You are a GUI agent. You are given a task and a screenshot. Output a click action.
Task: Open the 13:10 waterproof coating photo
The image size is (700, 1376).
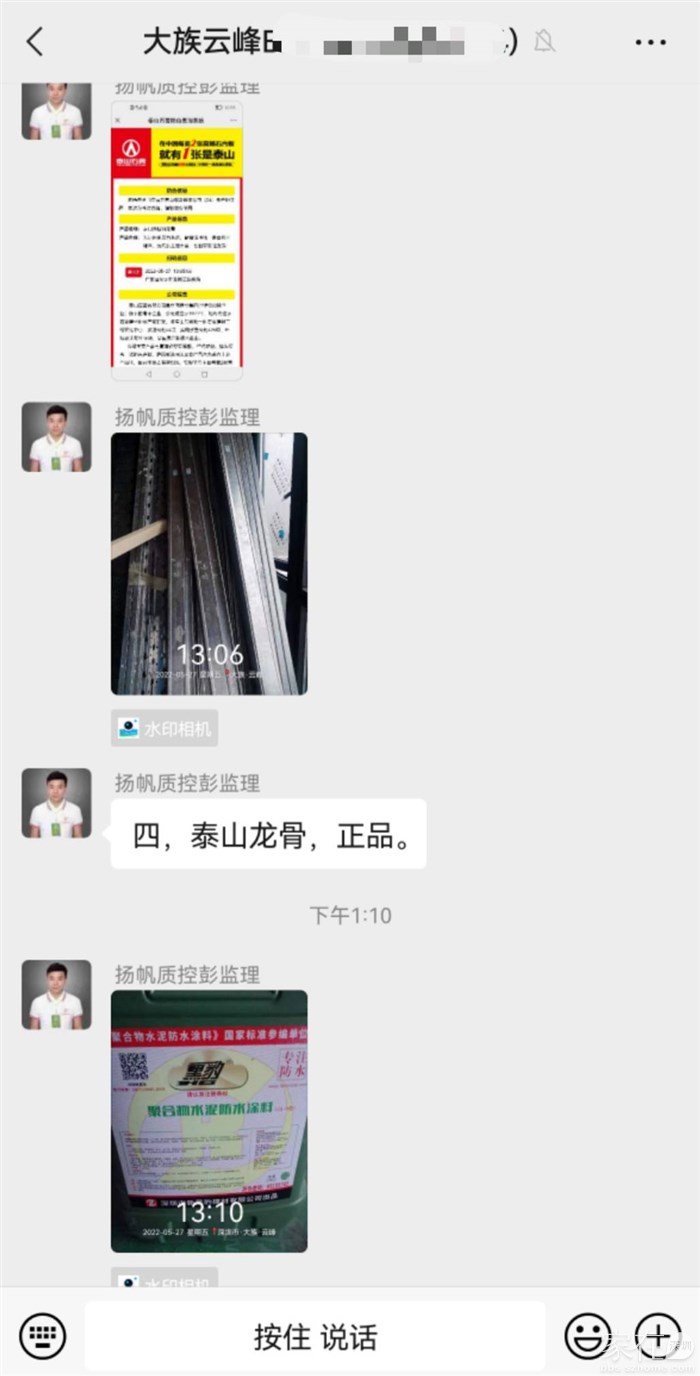(209, 1120)
